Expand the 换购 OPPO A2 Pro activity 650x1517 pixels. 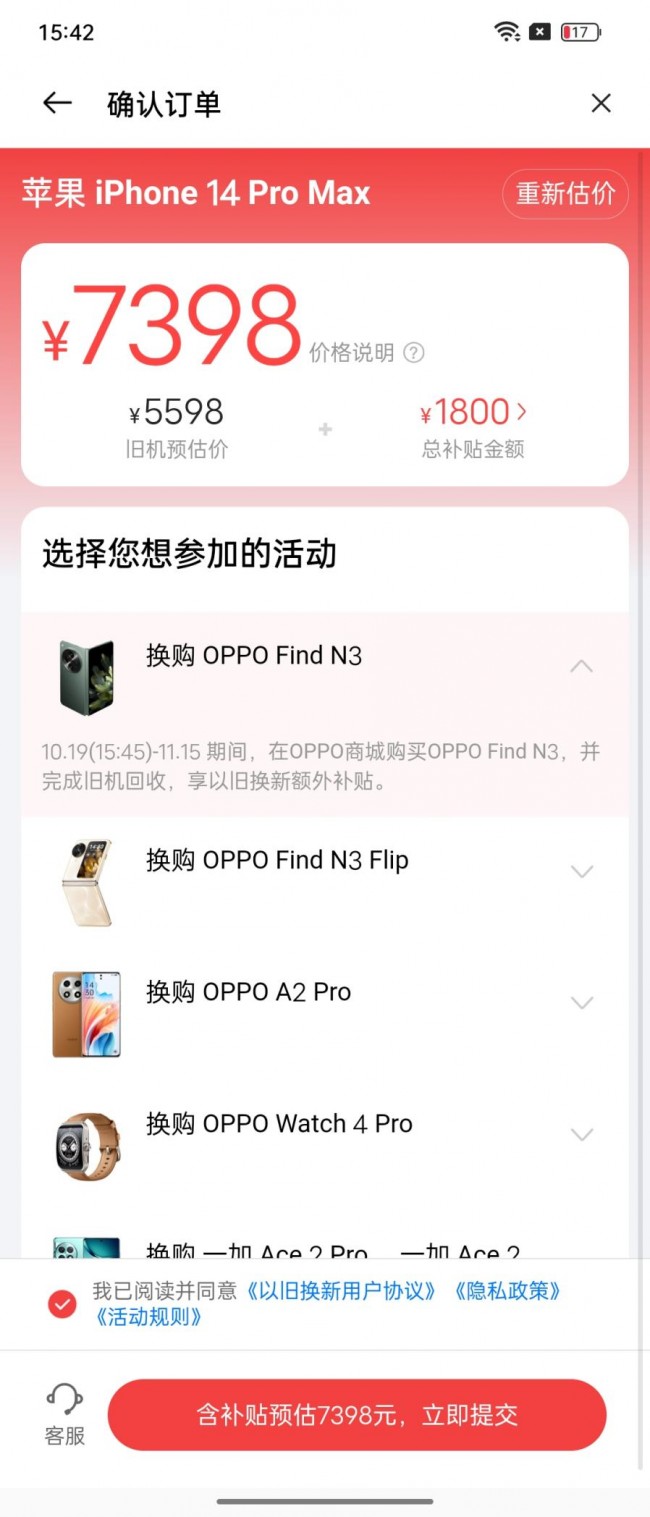click(x=580, y=1002)
